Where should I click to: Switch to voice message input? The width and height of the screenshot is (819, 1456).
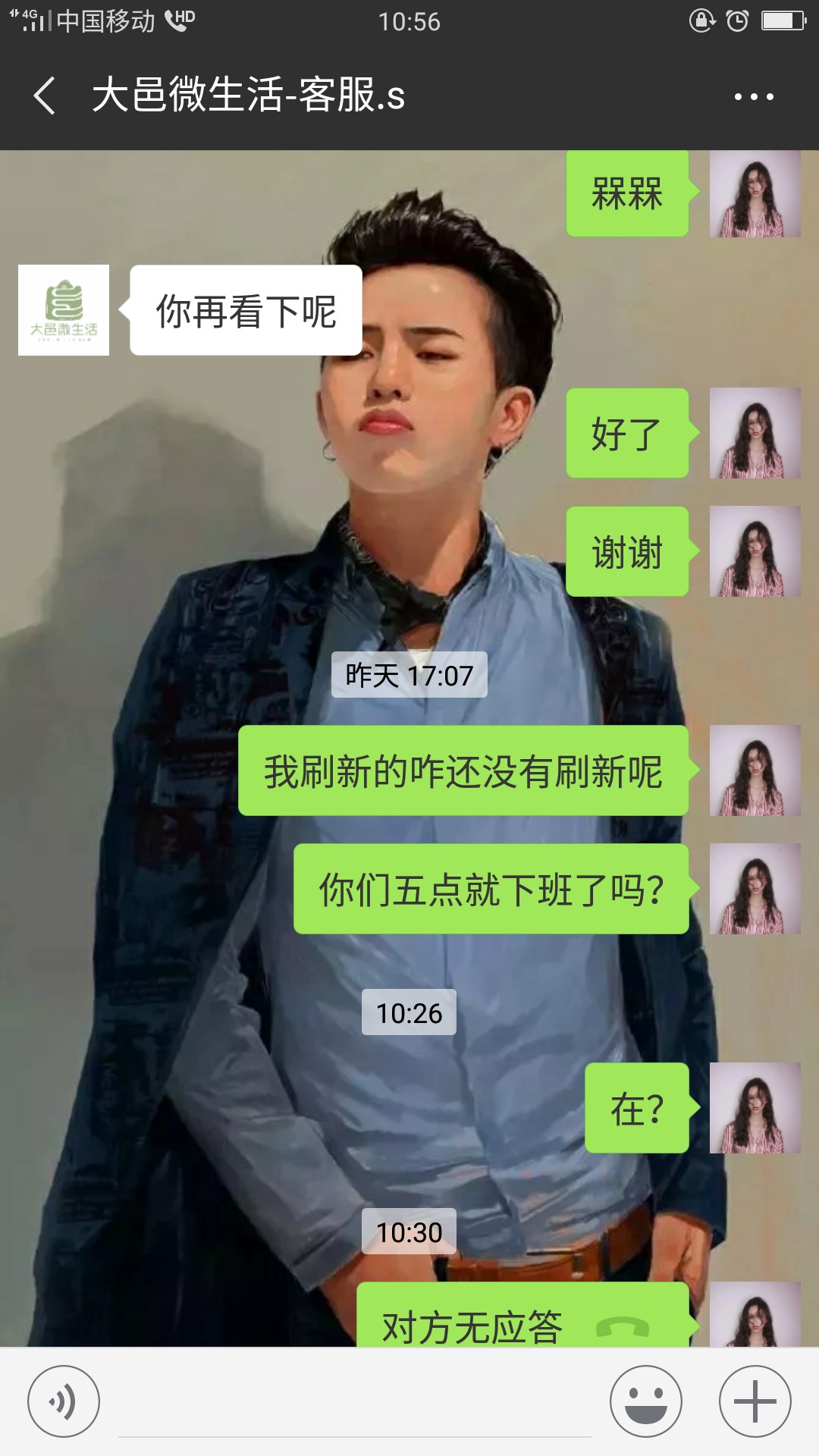(64, 1401)
